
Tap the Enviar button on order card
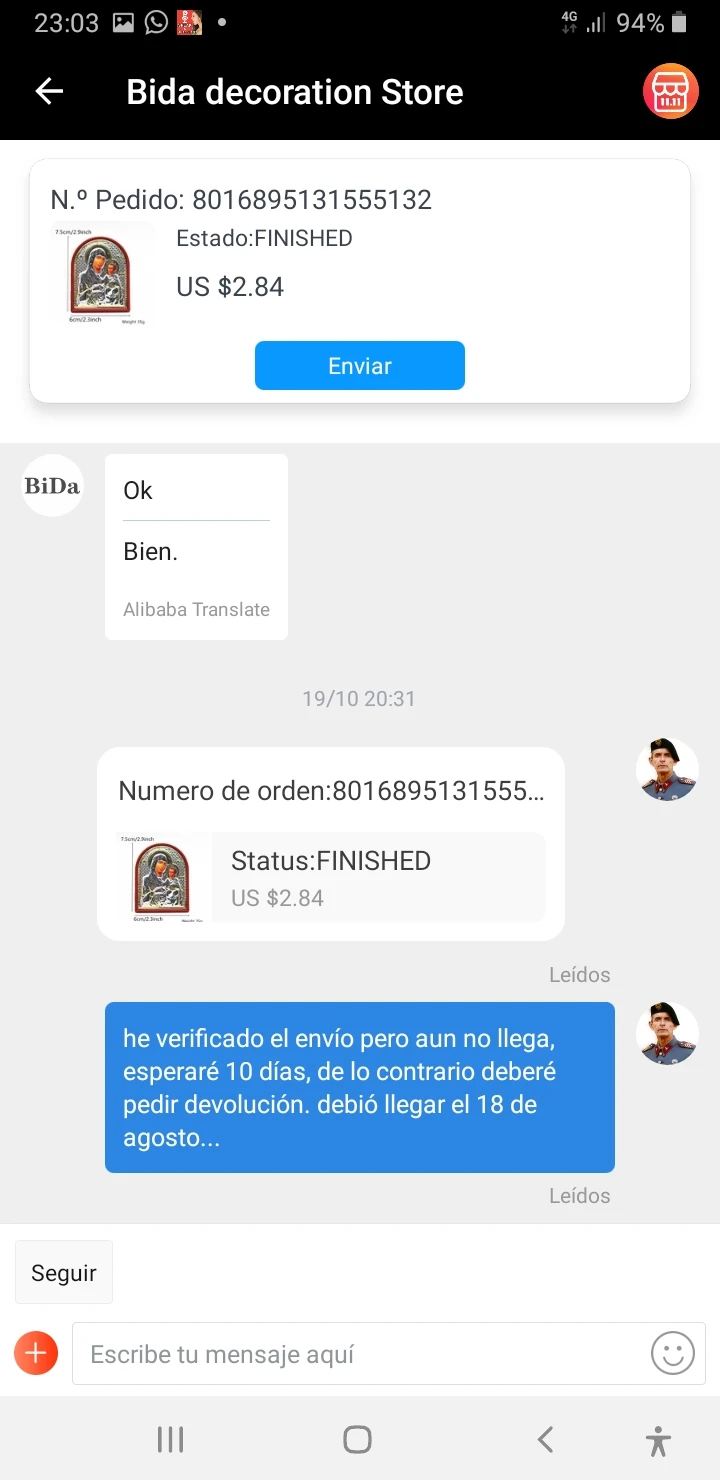(360, 366)
